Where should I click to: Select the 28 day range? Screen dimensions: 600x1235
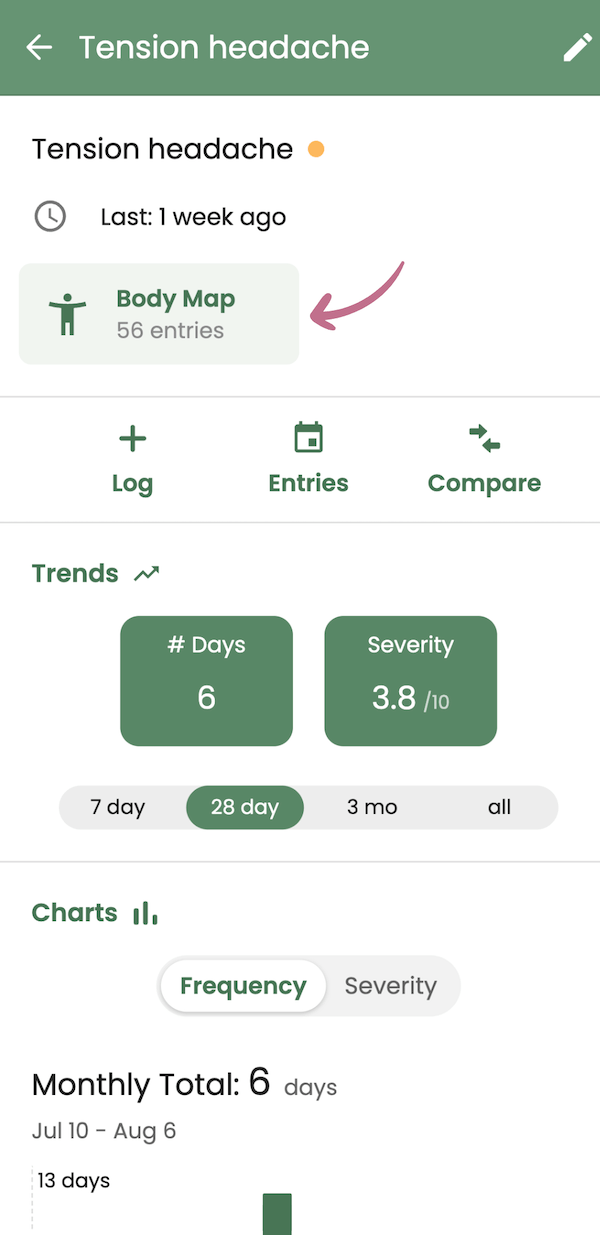tap(245, 807)
